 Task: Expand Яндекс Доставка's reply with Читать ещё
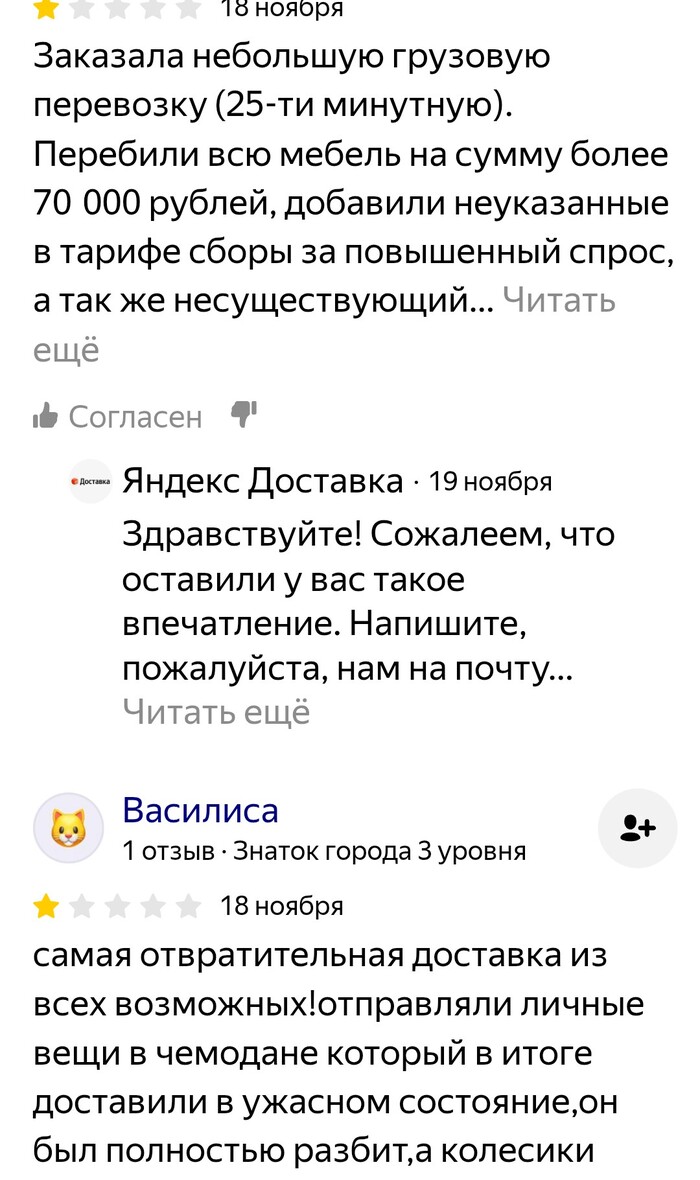pyautogui.click(x=216, y=712)
